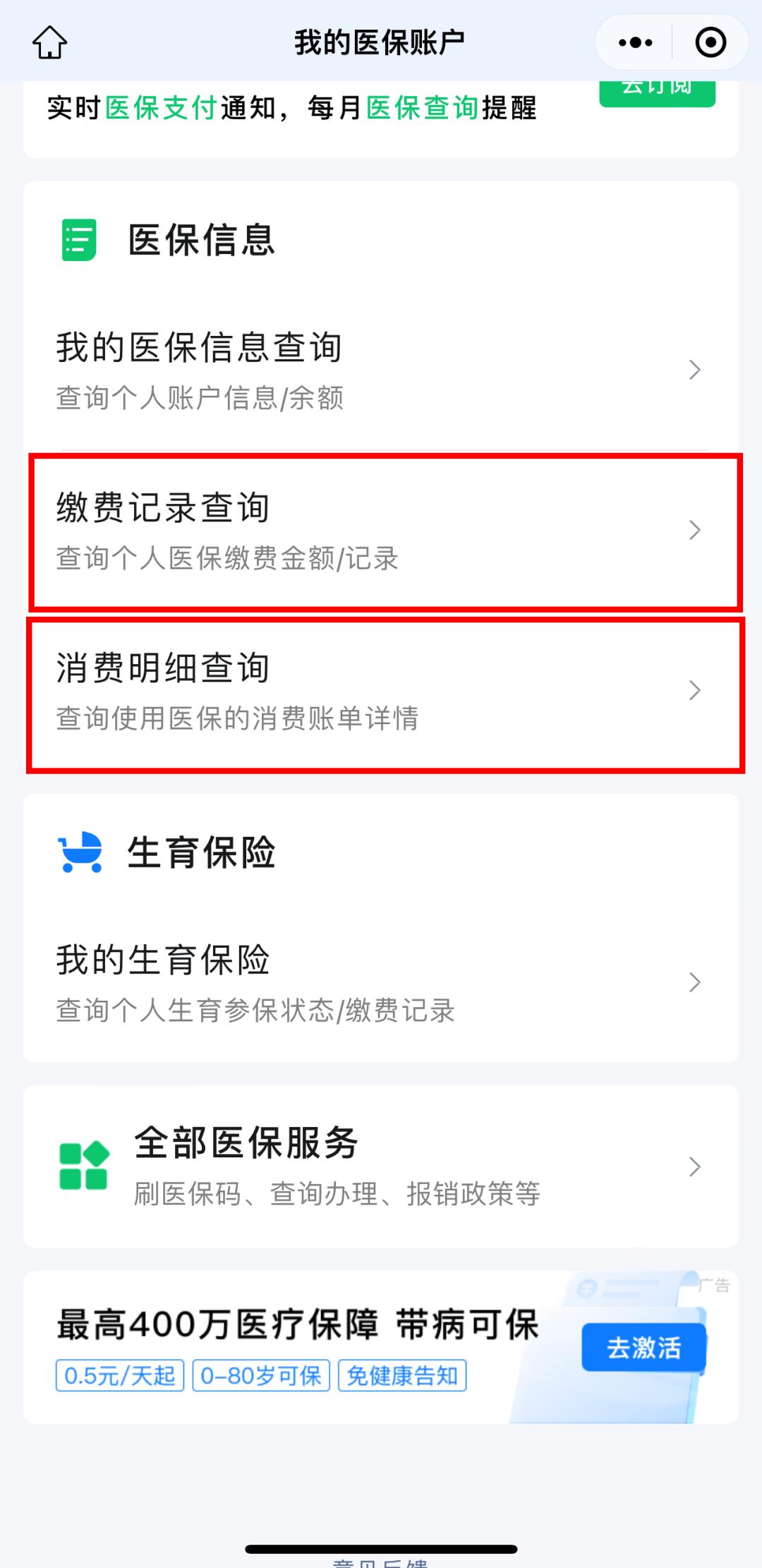Tap the home icon in the top navigation bar
This screenshot has width=762, height=1568.
pos(49,42)
